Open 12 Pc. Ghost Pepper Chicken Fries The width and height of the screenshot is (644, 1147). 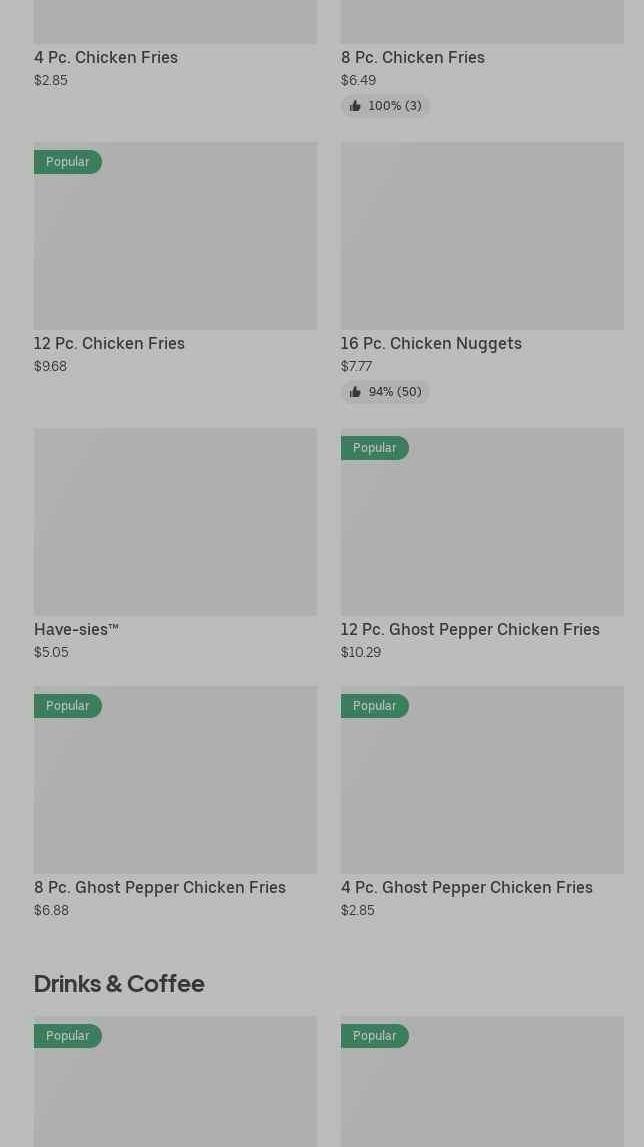point(482,545)
